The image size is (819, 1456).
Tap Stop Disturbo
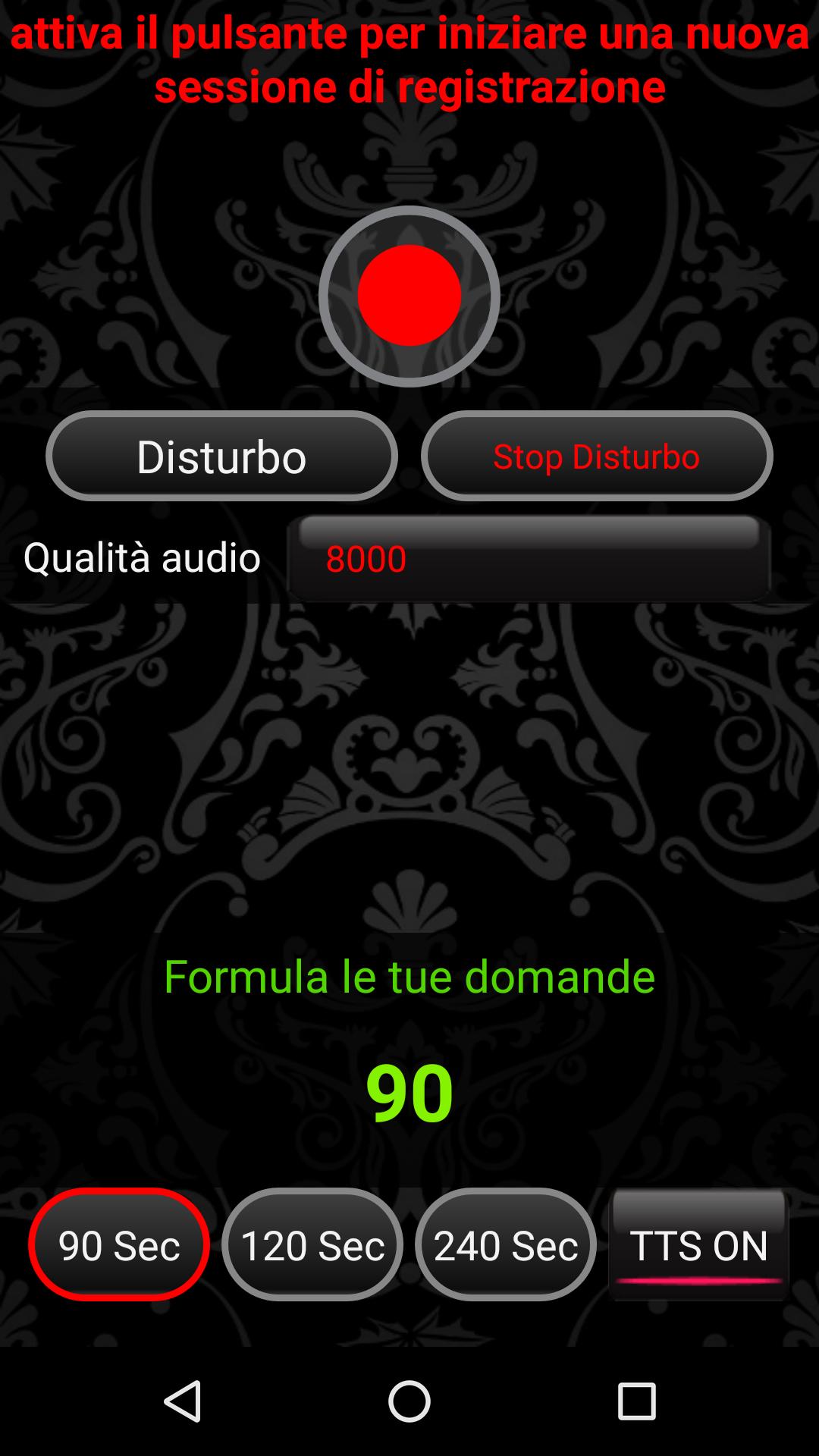click(597, 456)
